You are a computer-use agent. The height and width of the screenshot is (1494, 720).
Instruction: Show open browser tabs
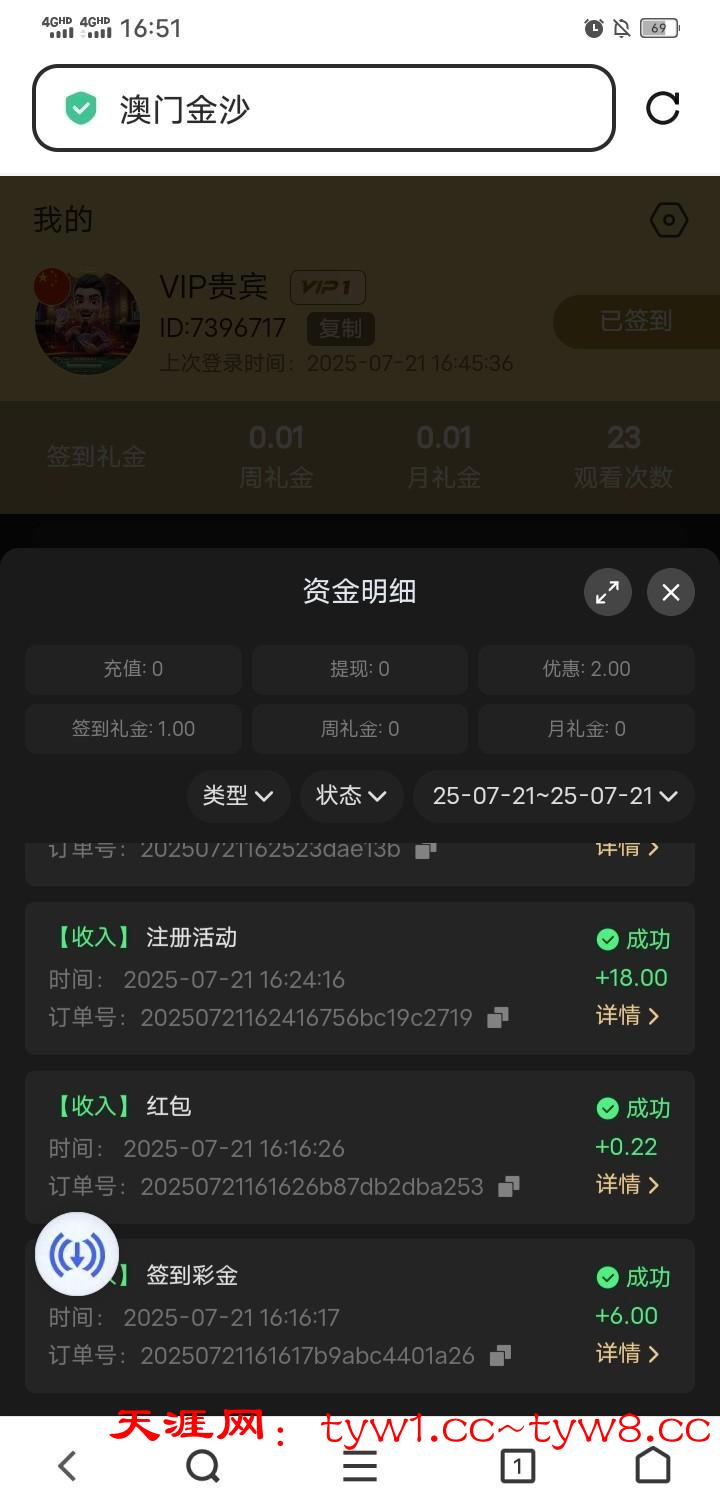pyautogui.click(x=517, y=1466)
